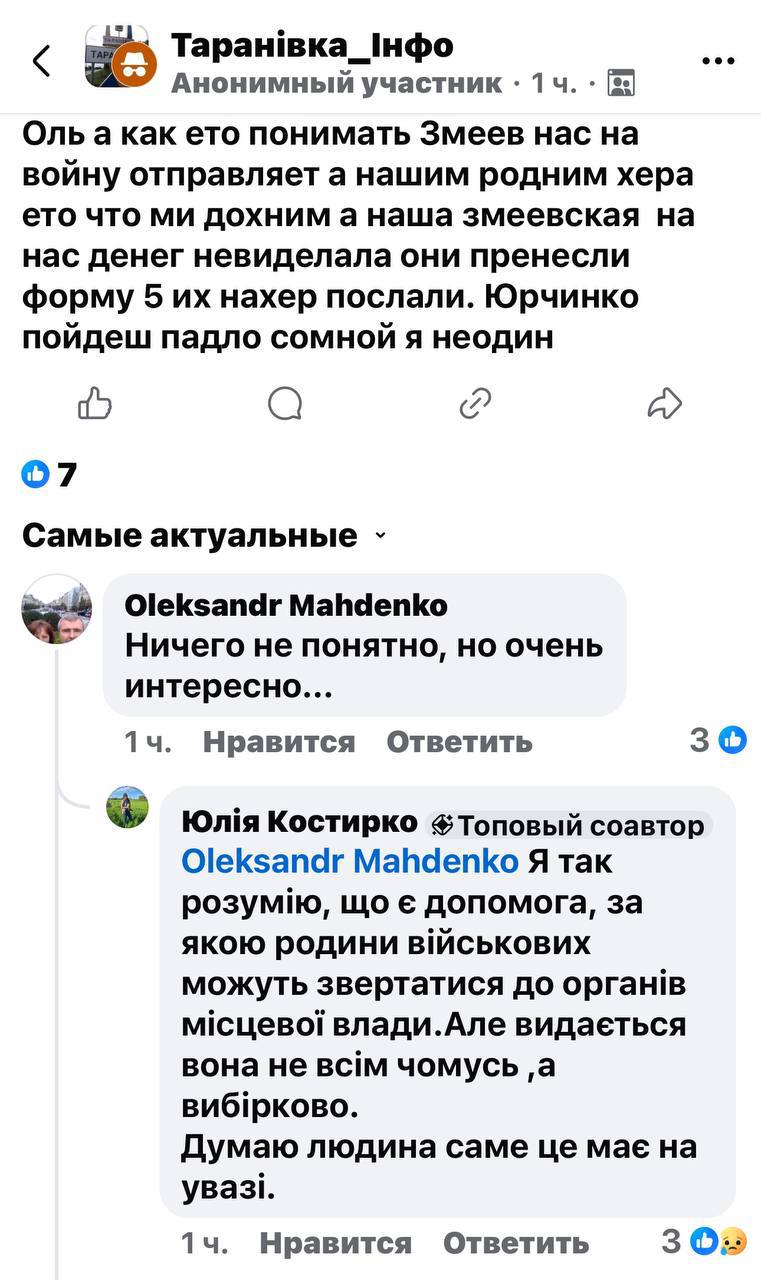Tap the Oleksandr Mahdenko mention in Юлія's reply
This screenshot has height=1280, width=761.
coord(350,861)
